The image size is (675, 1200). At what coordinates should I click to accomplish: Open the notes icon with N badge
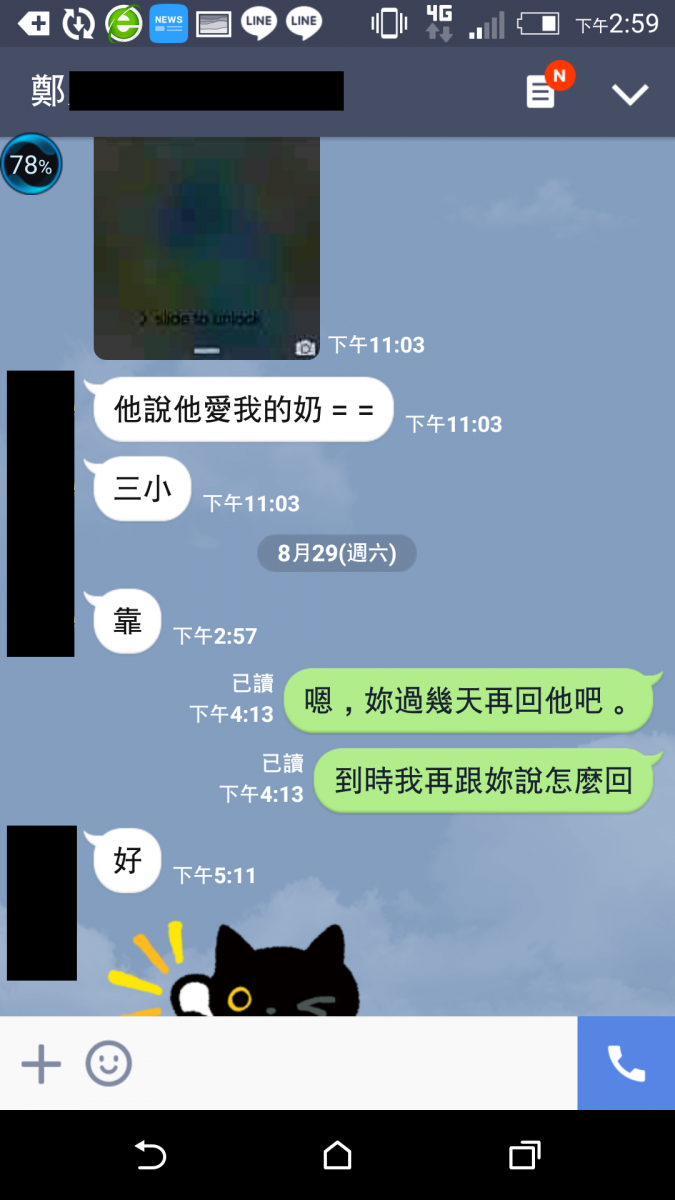point(542,93)
